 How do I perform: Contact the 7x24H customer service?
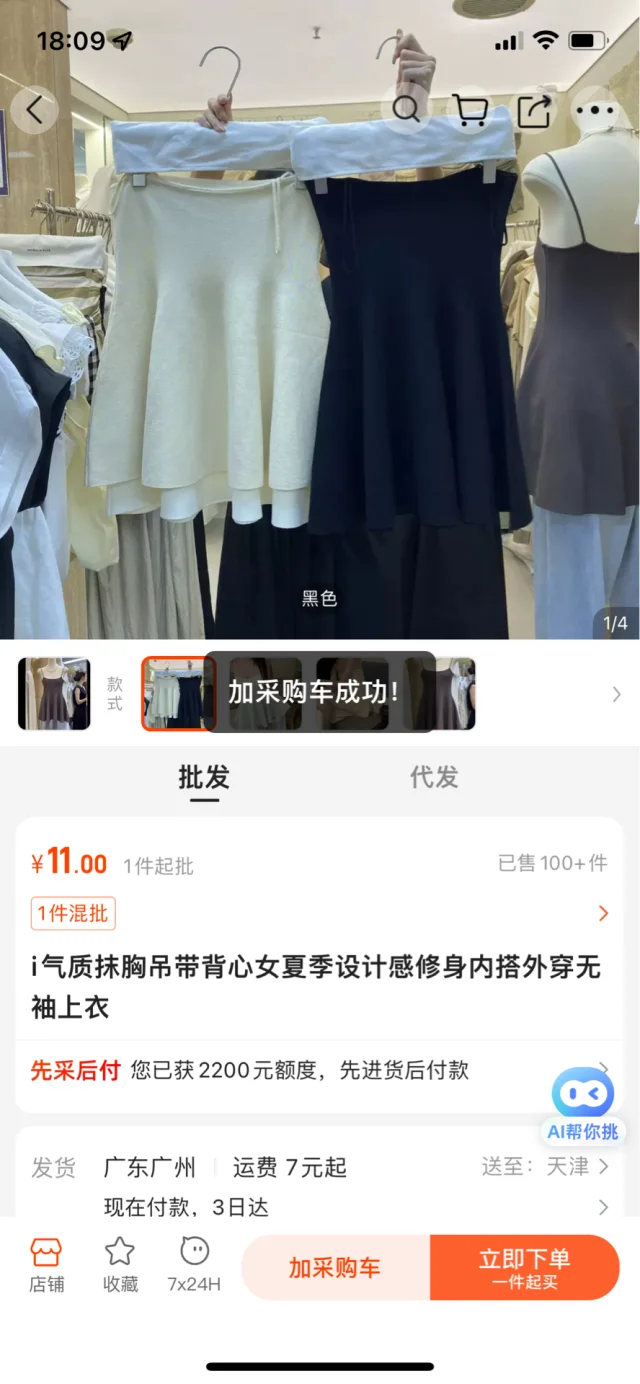(x=194, y=1265)
